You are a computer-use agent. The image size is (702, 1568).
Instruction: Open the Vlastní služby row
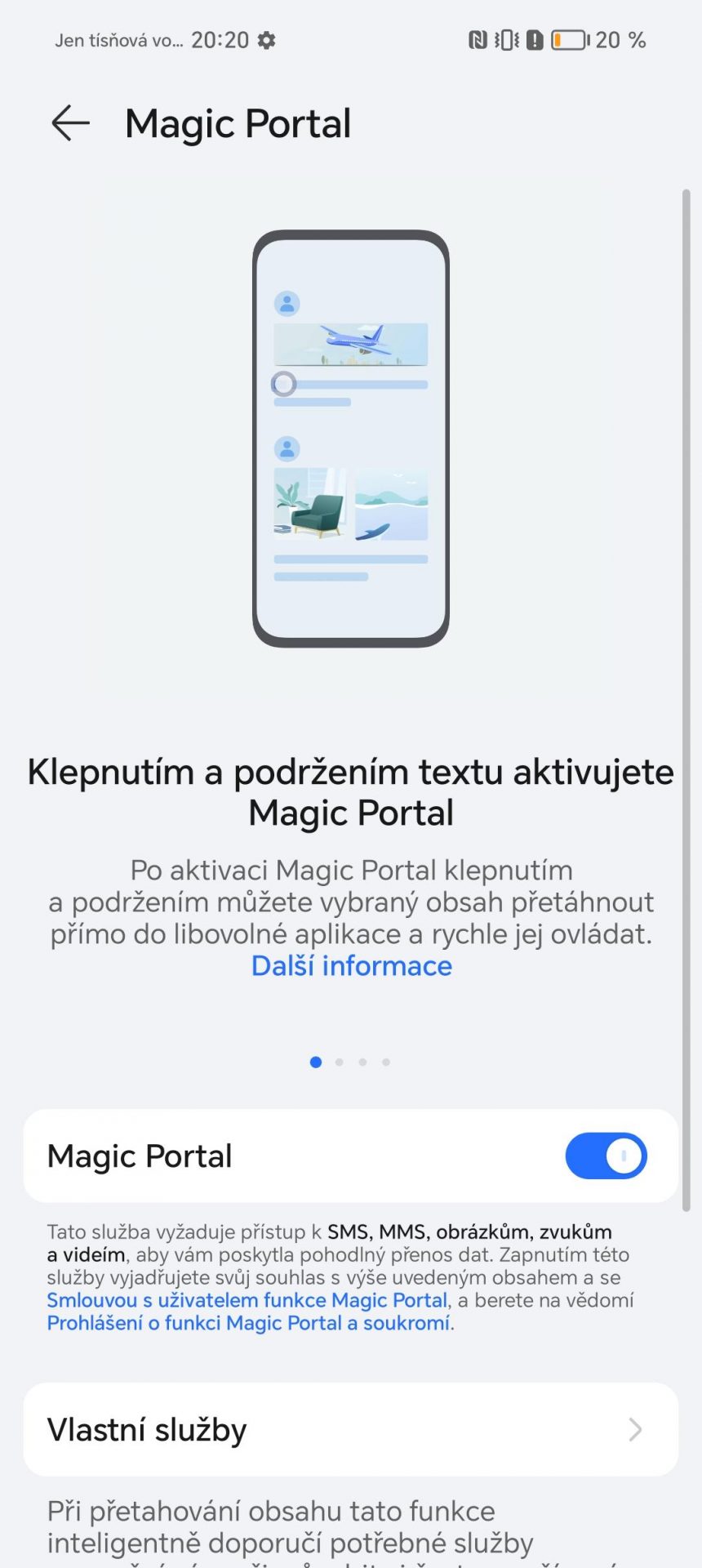click(x=351, y=1429)
